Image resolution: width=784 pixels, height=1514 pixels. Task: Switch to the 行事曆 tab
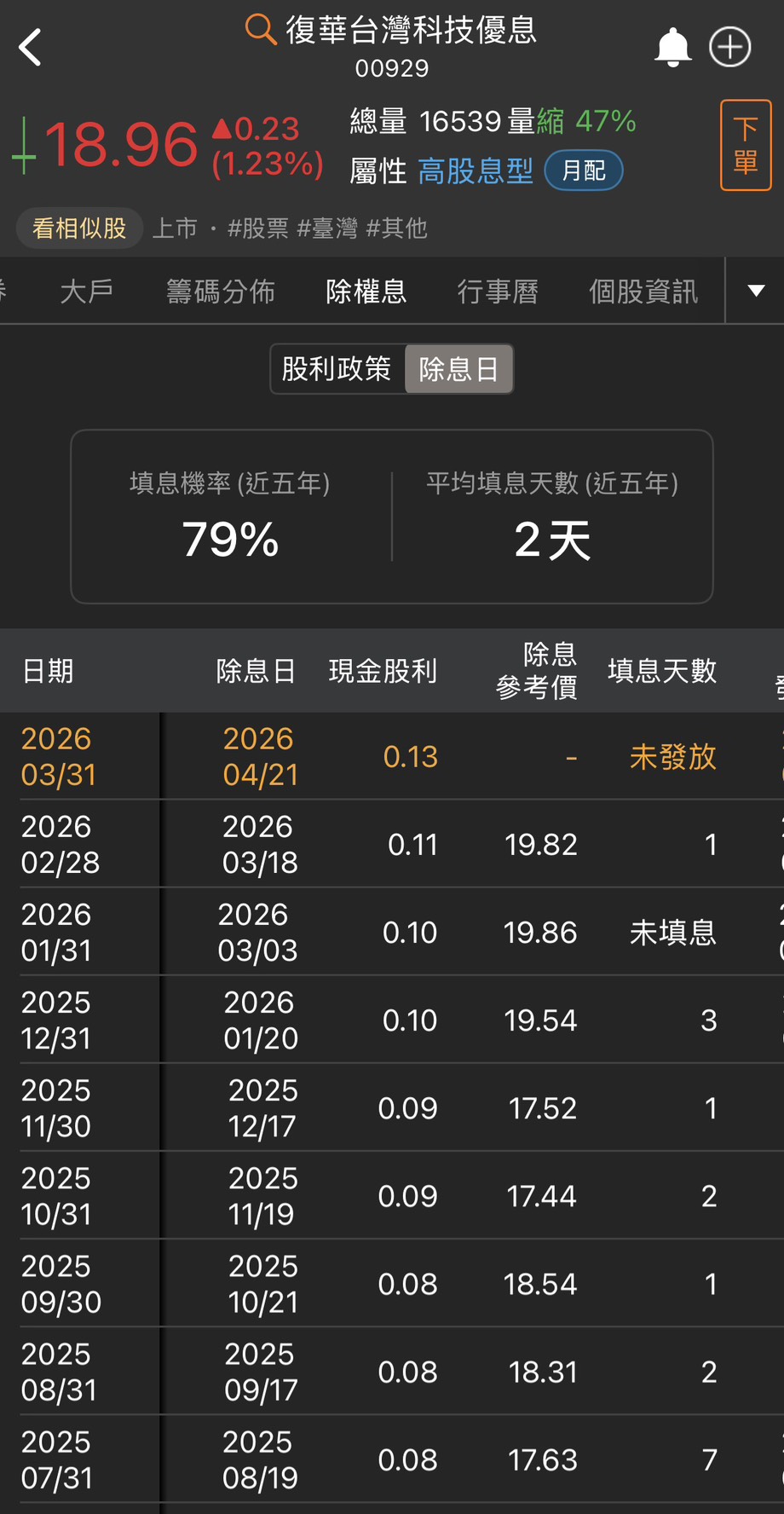pos(499,291)
